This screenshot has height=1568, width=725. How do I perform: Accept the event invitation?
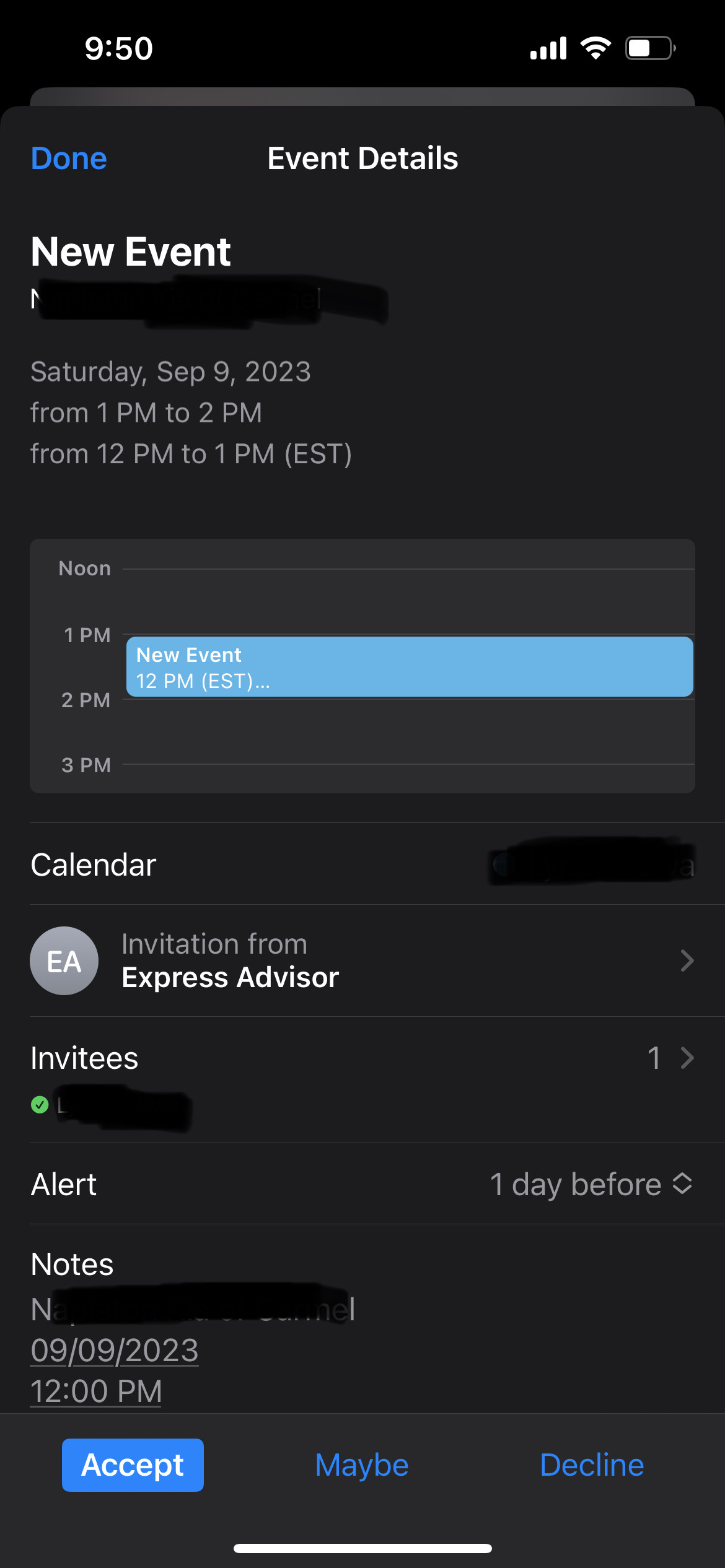(133, 1465)
